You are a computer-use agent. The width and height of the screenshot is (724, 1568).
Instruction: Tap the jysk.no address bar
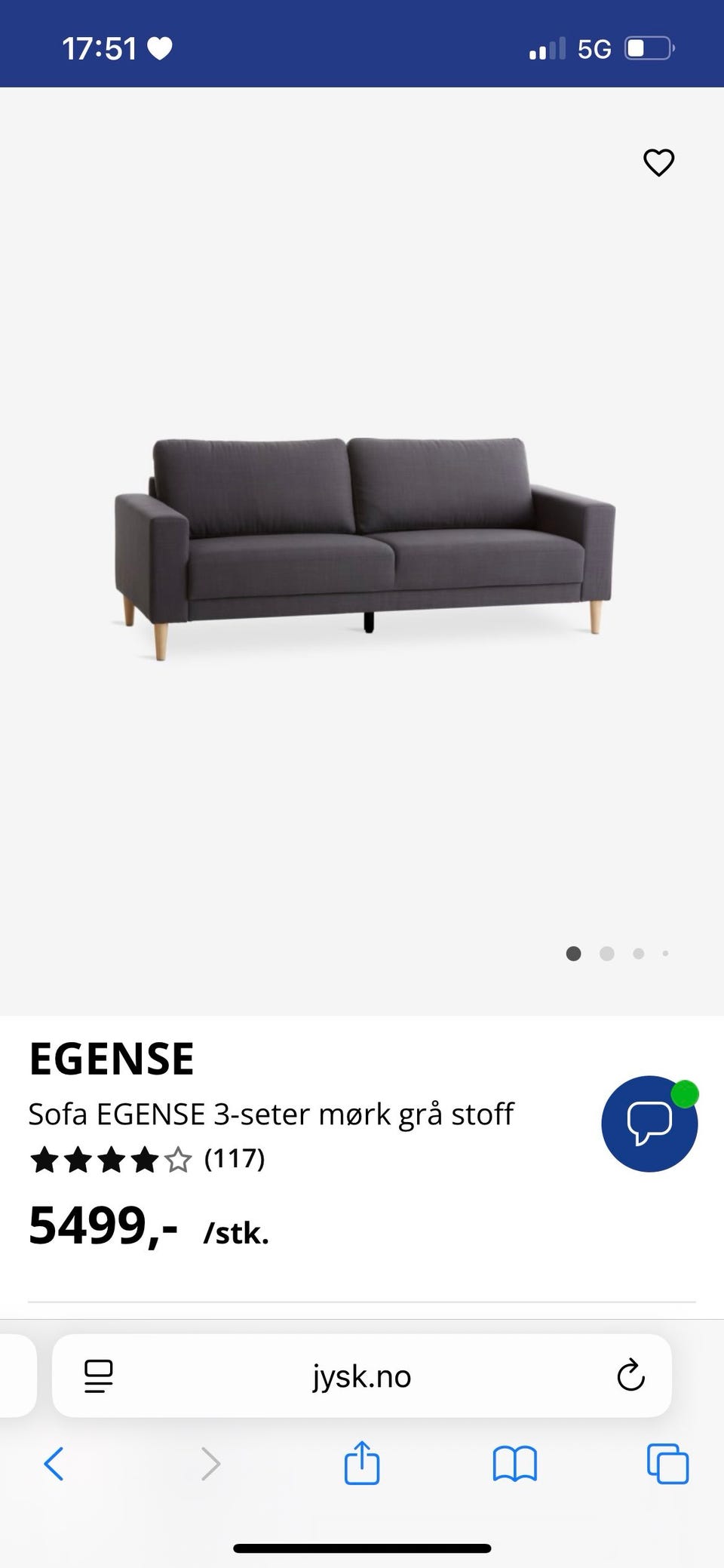(361, 1376)
